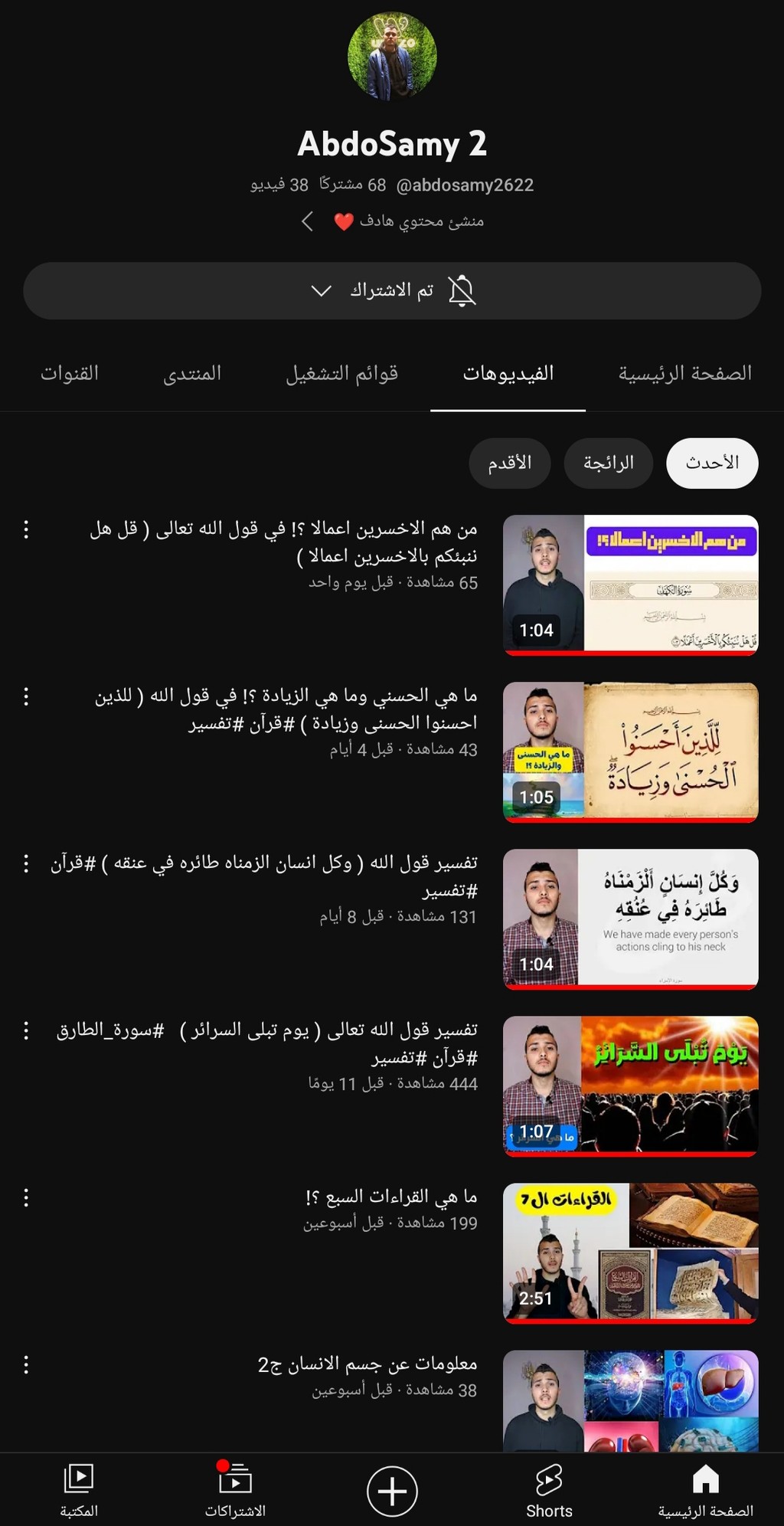Open the المكتبة library tab
Screen dimensions: 784x1526
[x=78, y=1491]
